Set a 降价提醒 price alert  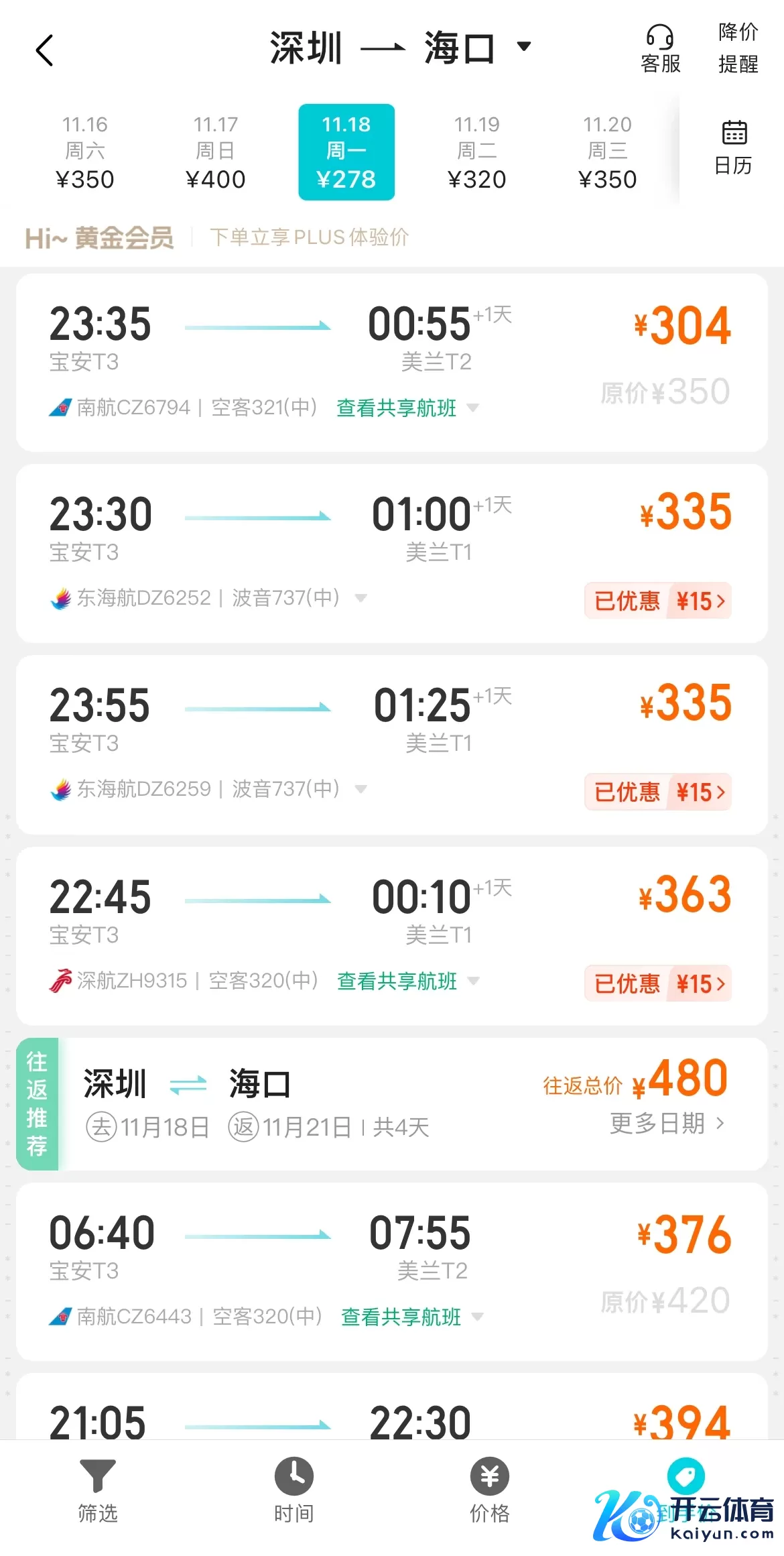coord(738,48)
